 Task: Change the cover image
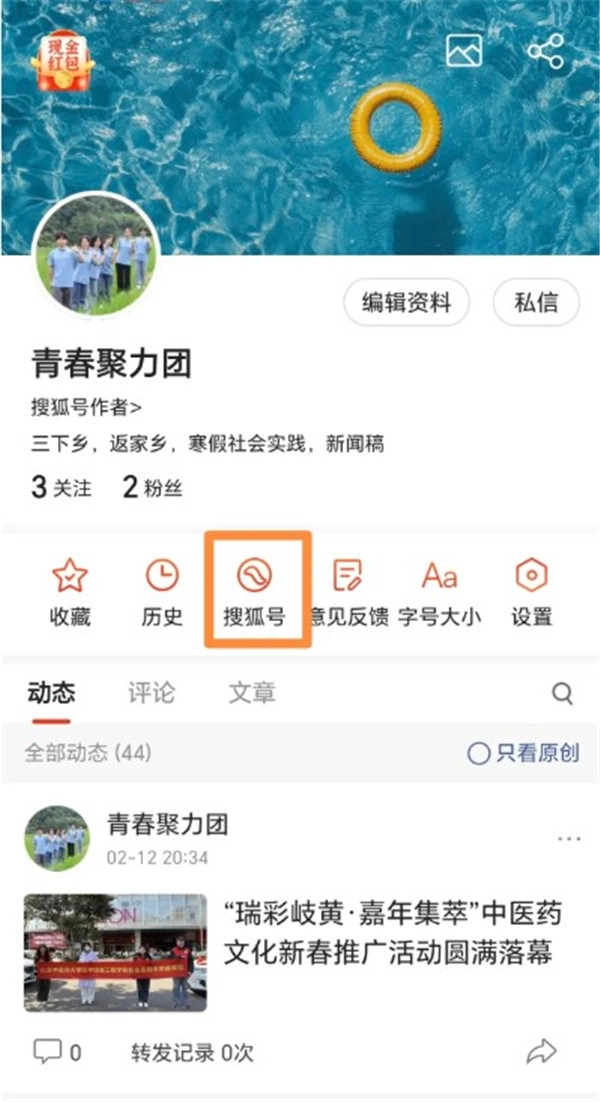tap(464, 50)
